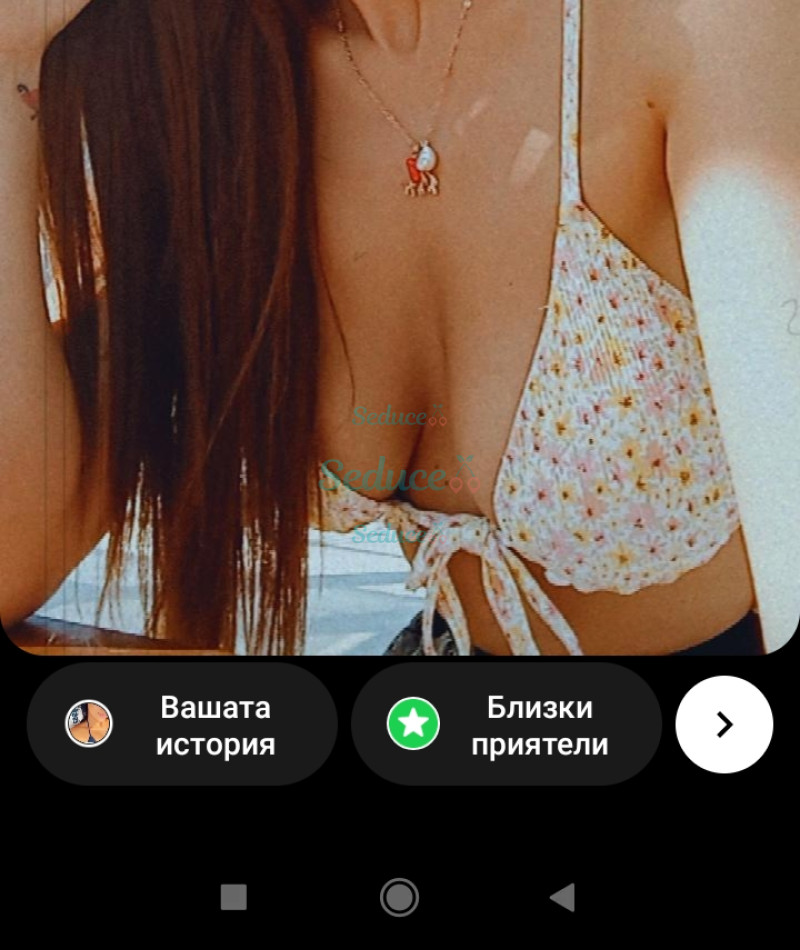Tap the white arrow button to continue
The height and width of the screenshot is (950, 800).
click(x=724, y=724)
